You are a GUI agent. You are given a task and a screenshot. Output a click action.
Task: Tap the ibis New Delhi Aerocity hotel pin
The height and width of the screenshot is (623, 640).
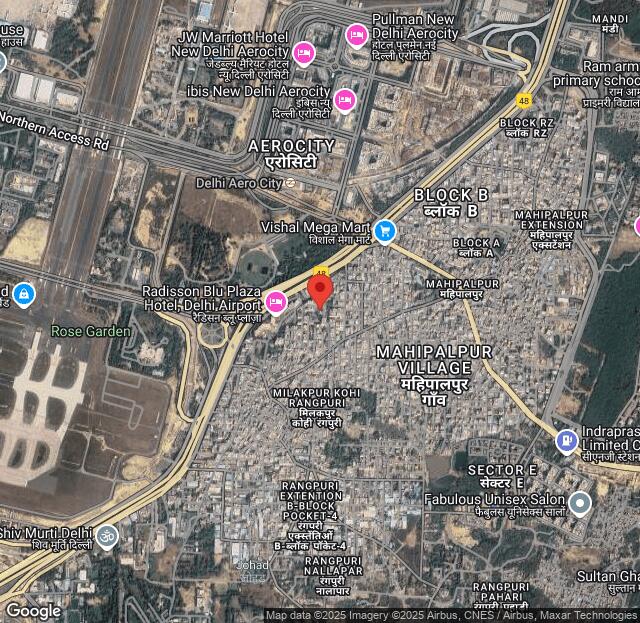coord(344,100)
